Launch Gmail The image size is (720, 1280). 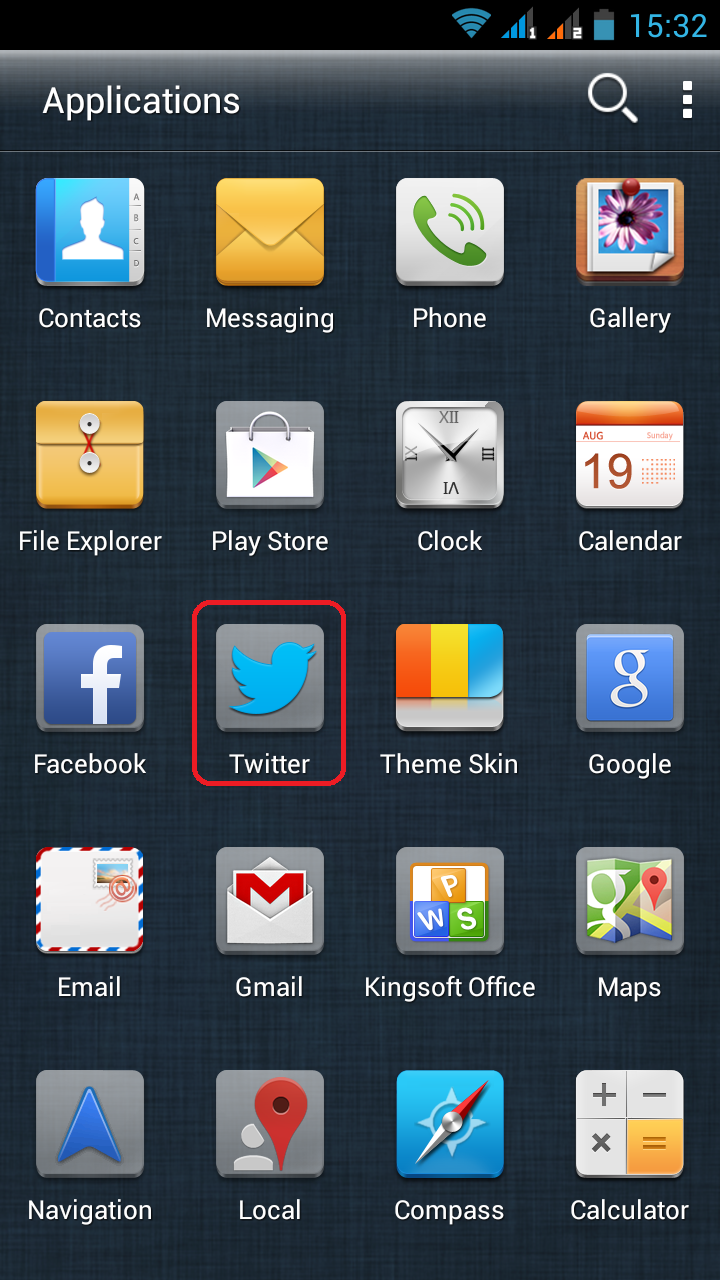pos(270,902)
